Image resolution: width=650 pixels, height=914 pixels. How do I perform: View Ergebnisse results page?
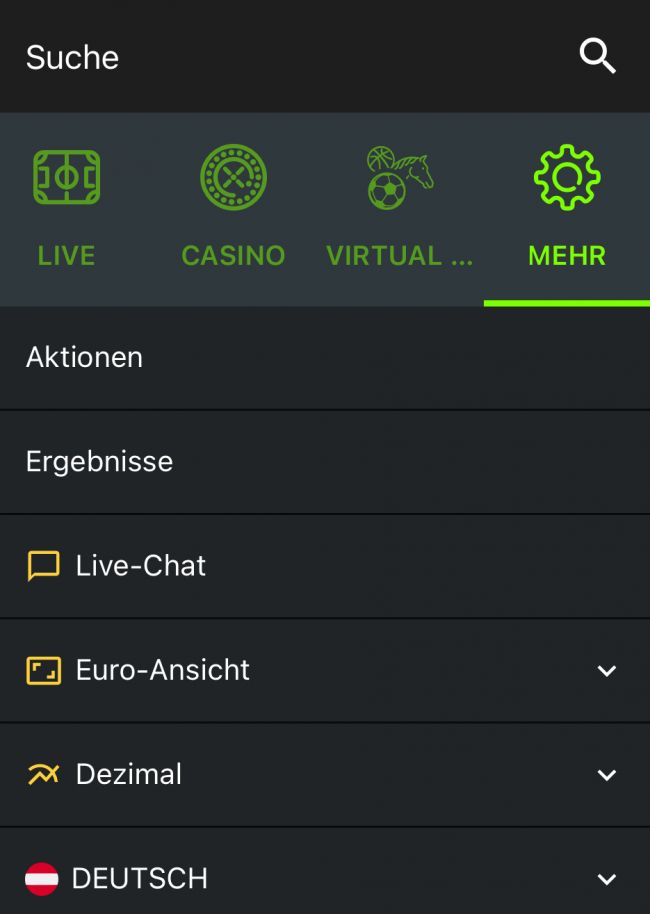pos(100,461)
